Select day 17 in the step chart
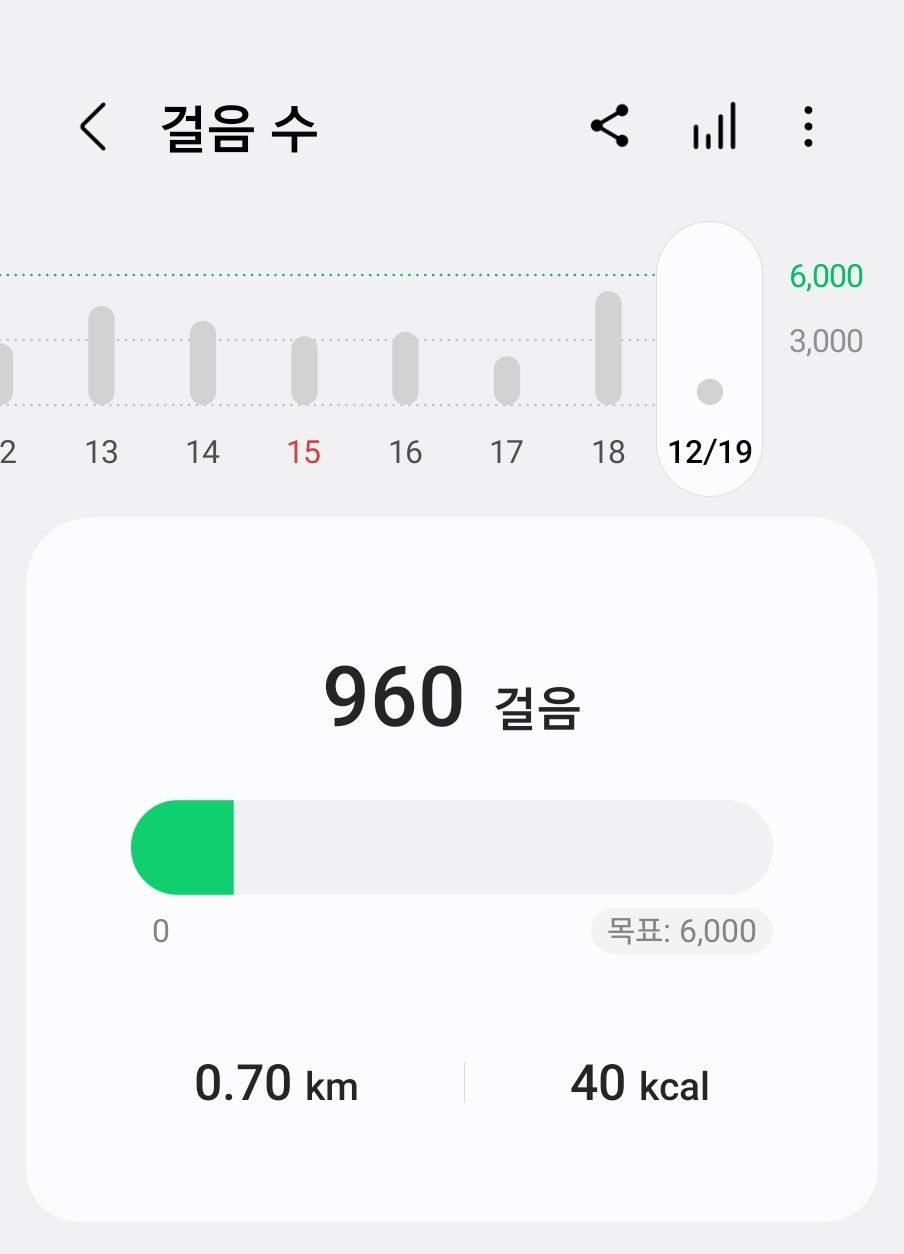 coord(507,382)
